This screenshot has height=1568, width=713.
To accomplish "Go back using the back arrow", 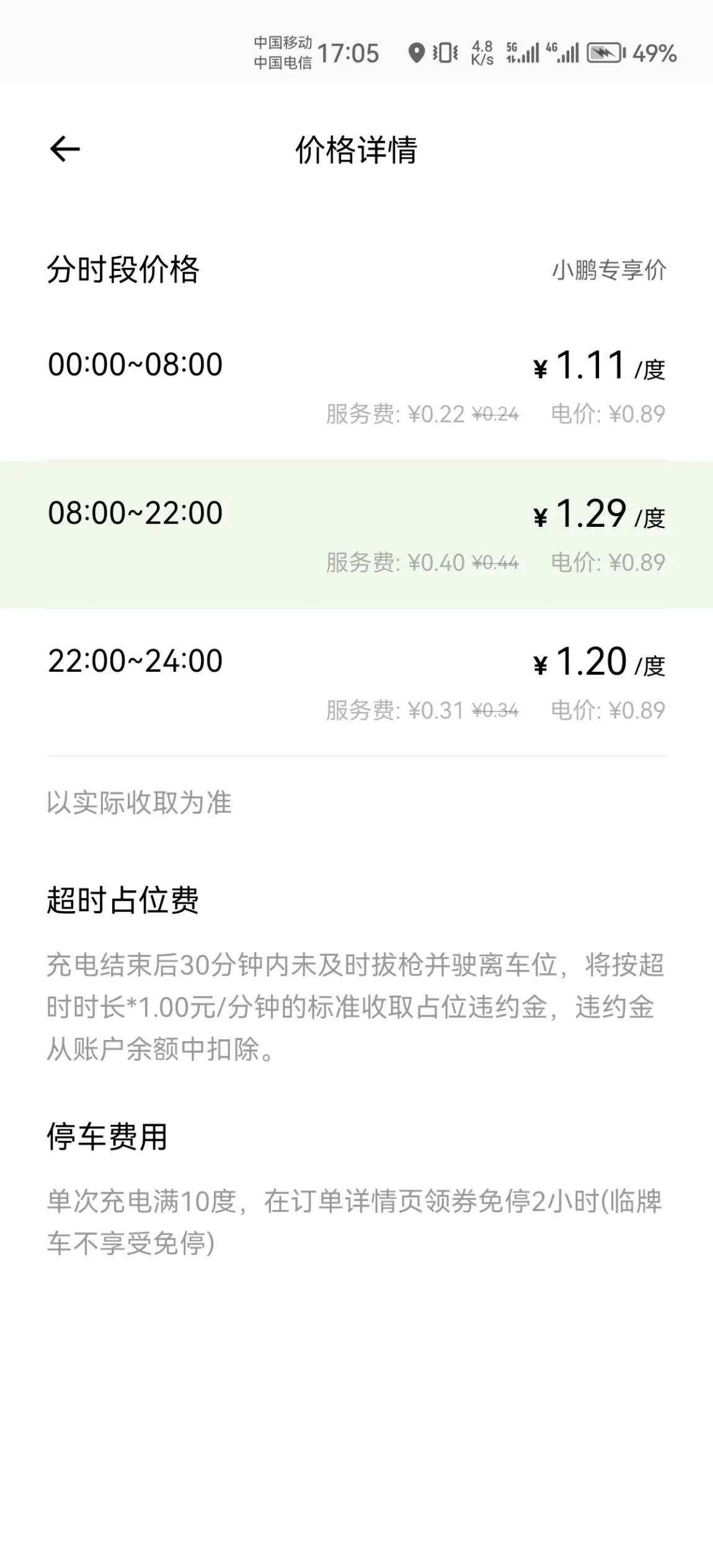I will coord(64,149).
